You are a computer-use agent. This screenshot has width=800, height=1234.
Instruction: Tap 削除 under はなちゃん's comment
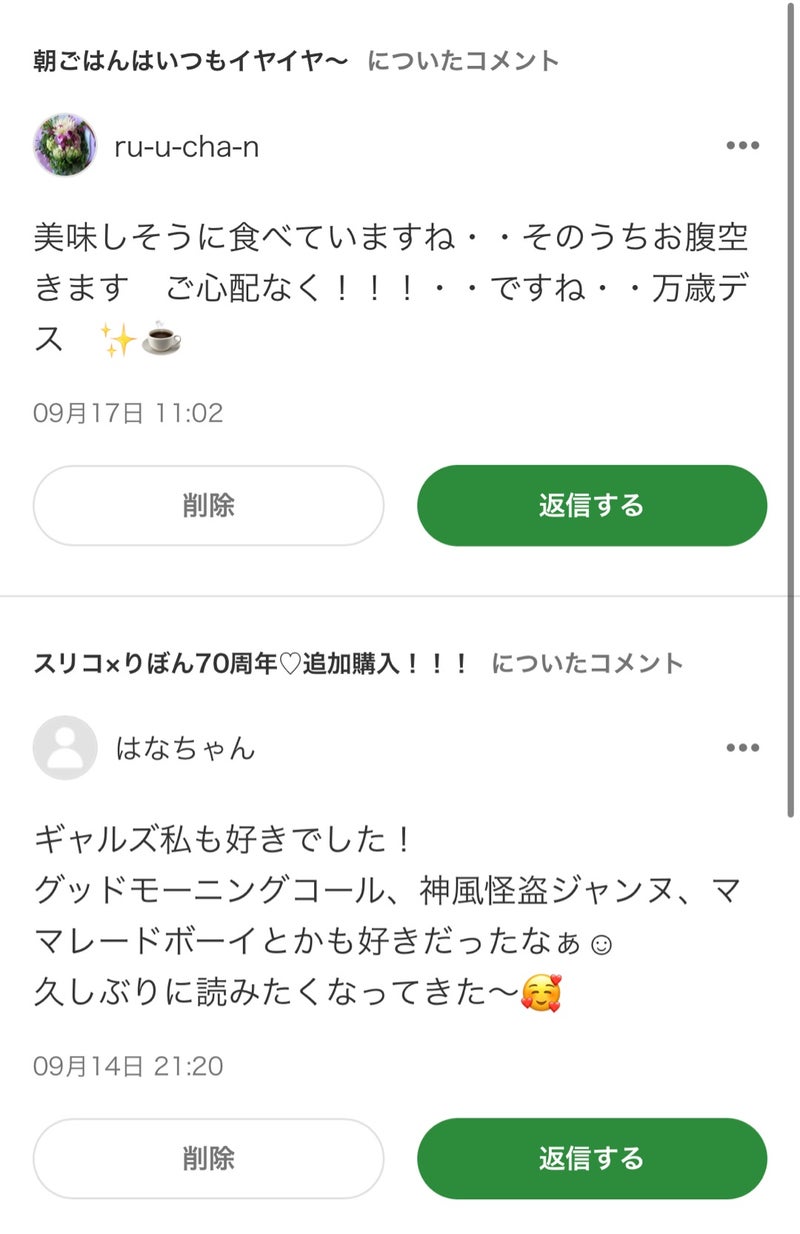(209, 1158)
